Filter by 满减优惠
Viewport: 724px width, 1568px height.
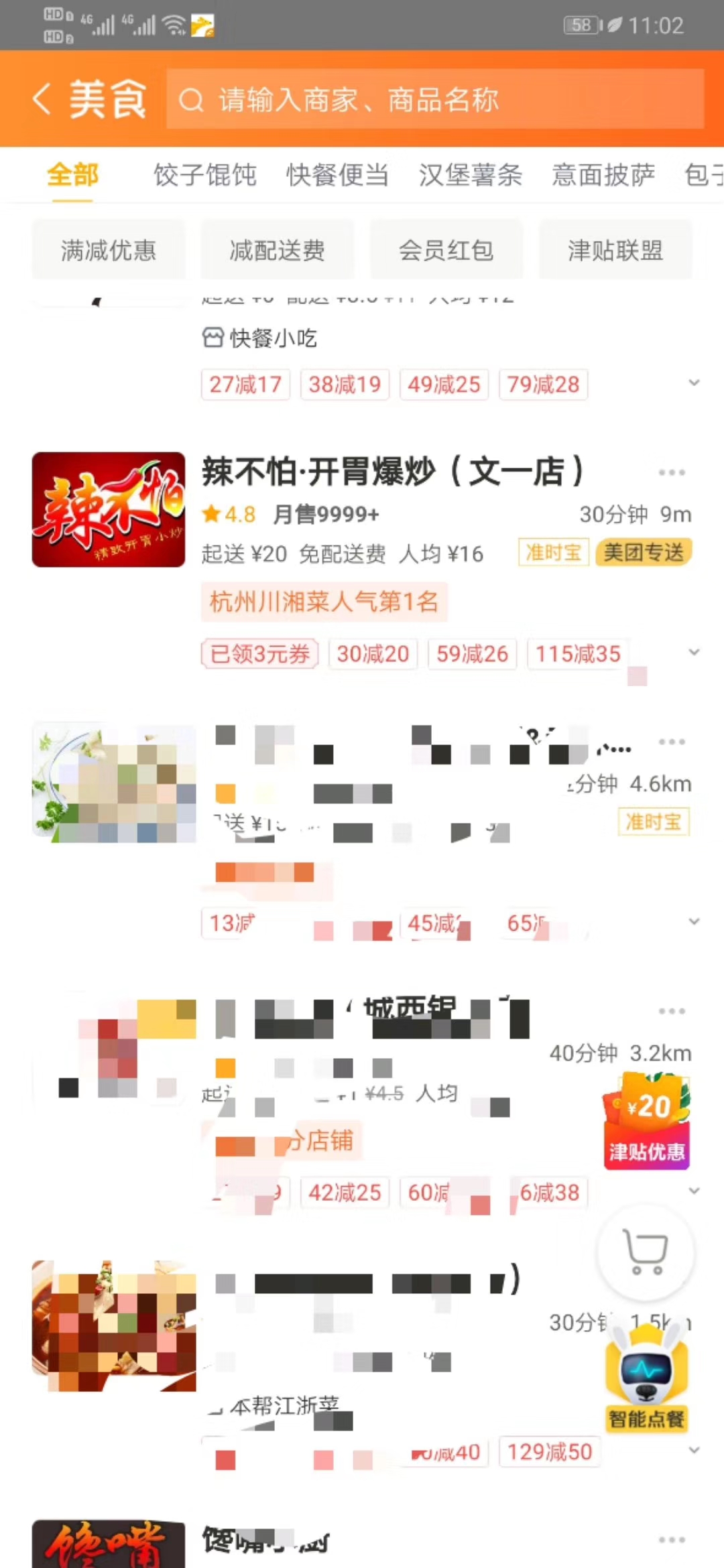[x=109, y=250]
